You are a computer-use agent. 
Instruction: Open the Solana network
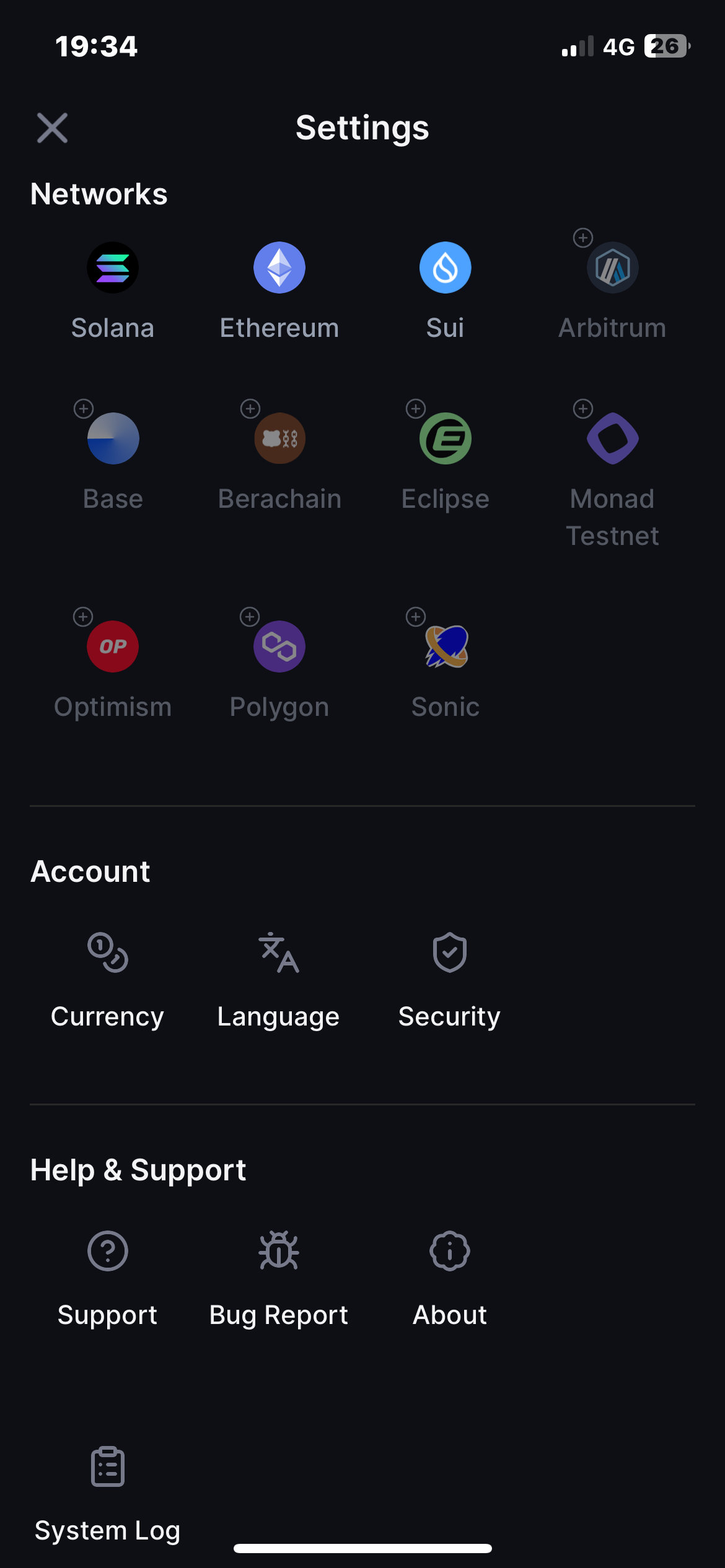[113, 291]
